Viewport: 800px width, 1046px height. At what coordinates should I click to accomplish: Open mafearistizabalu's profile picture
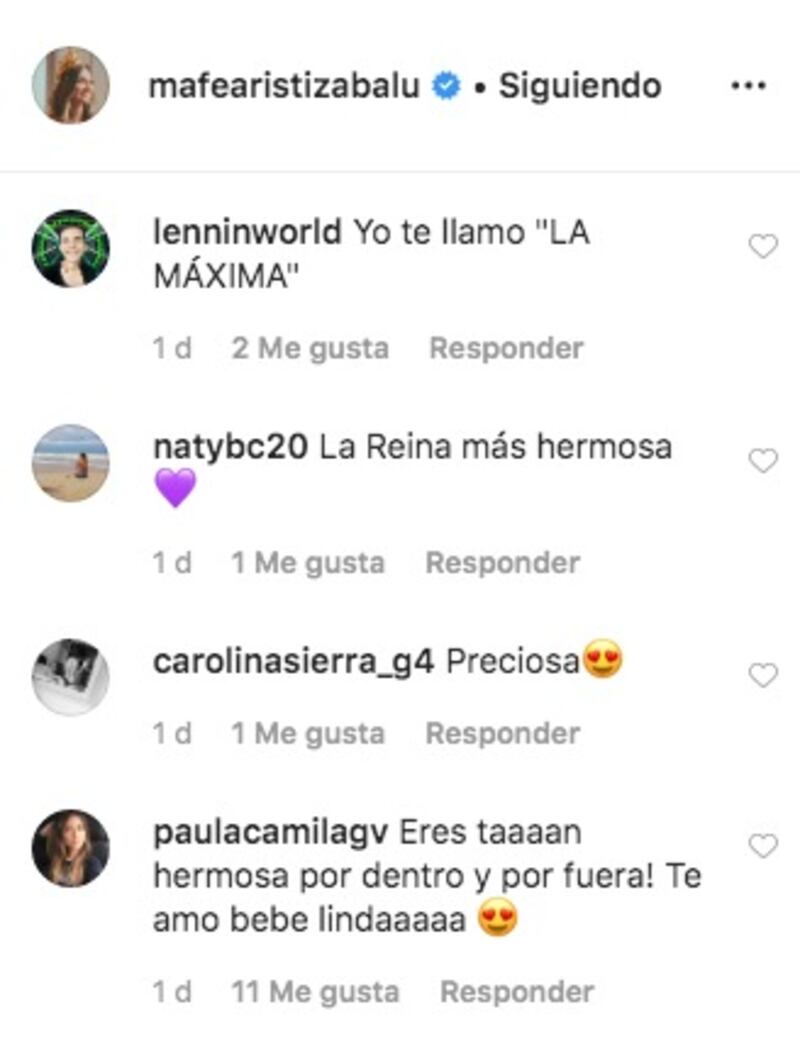coord(70,85)
